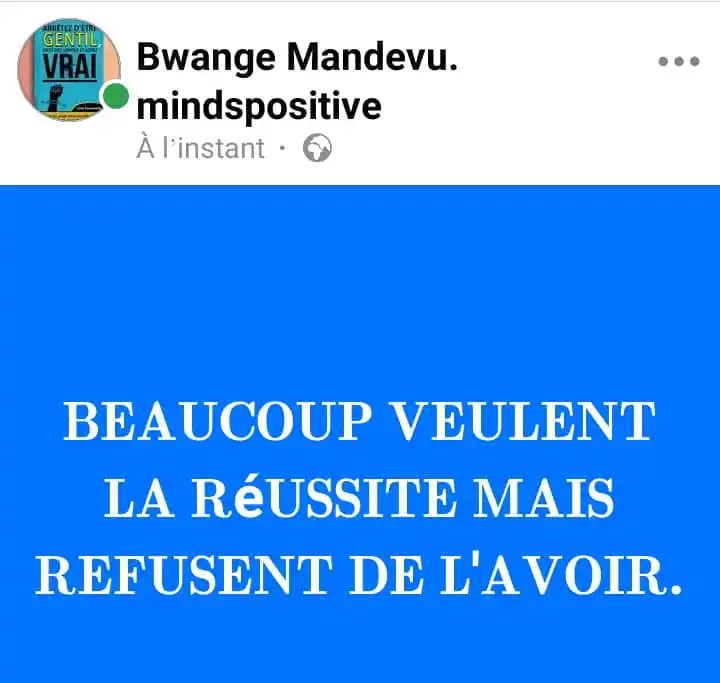The image size is (720, 683).
Task: Open Bwange Mandevu's profile picture
Action: pyautogui.click(x=68, y=69)
